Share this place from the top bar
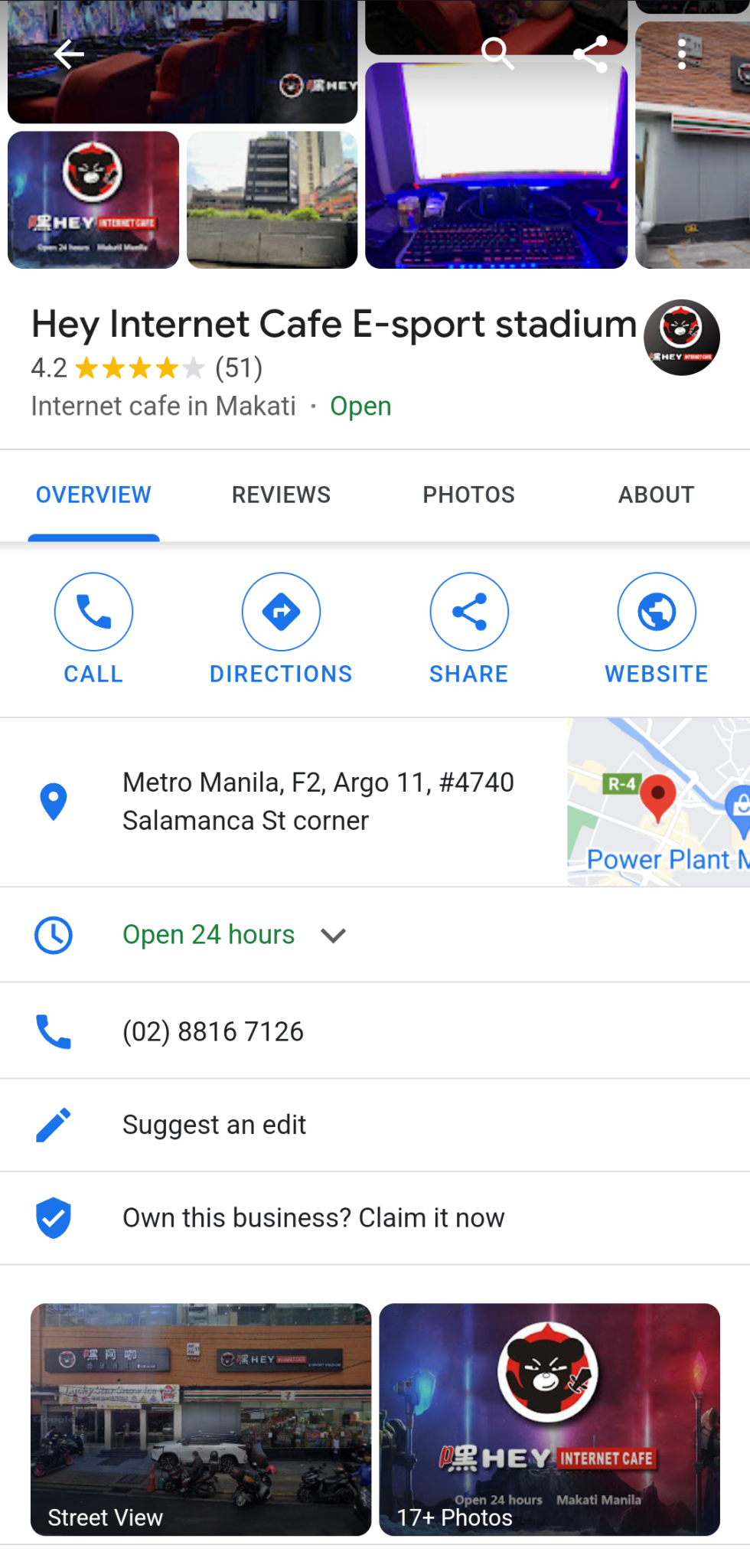This screenshot has height=1568, width=750. 590,54
